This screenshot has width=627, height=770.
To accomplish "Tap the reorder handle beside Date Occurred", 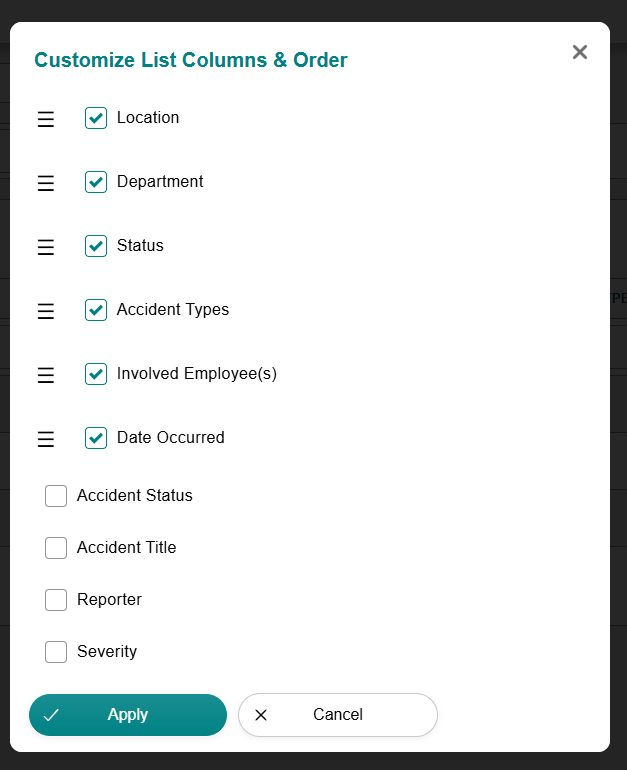I will [46, 439].
